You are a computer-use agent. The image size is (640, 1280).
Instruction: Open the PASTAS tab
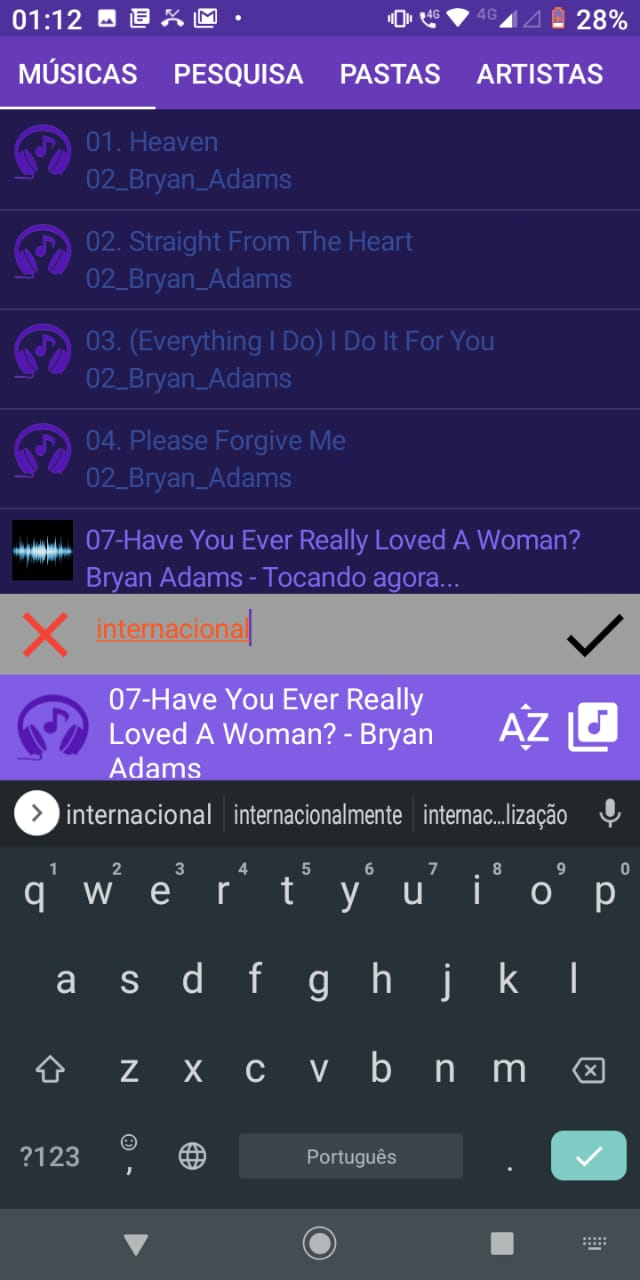tap(390, 74)
